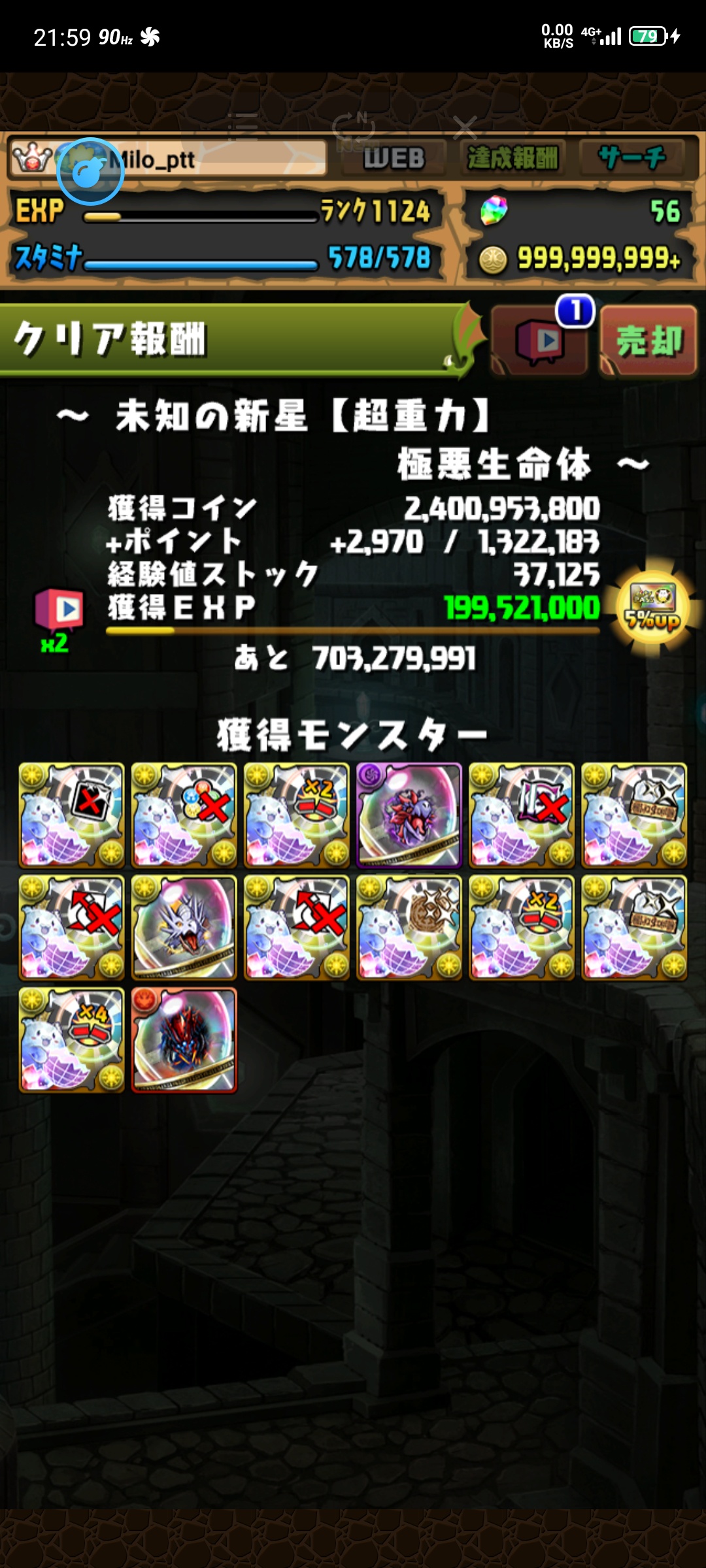
Task: Open 達成報酬 achievement rewards
Action: pyautogui.click(x=513, y=158)
